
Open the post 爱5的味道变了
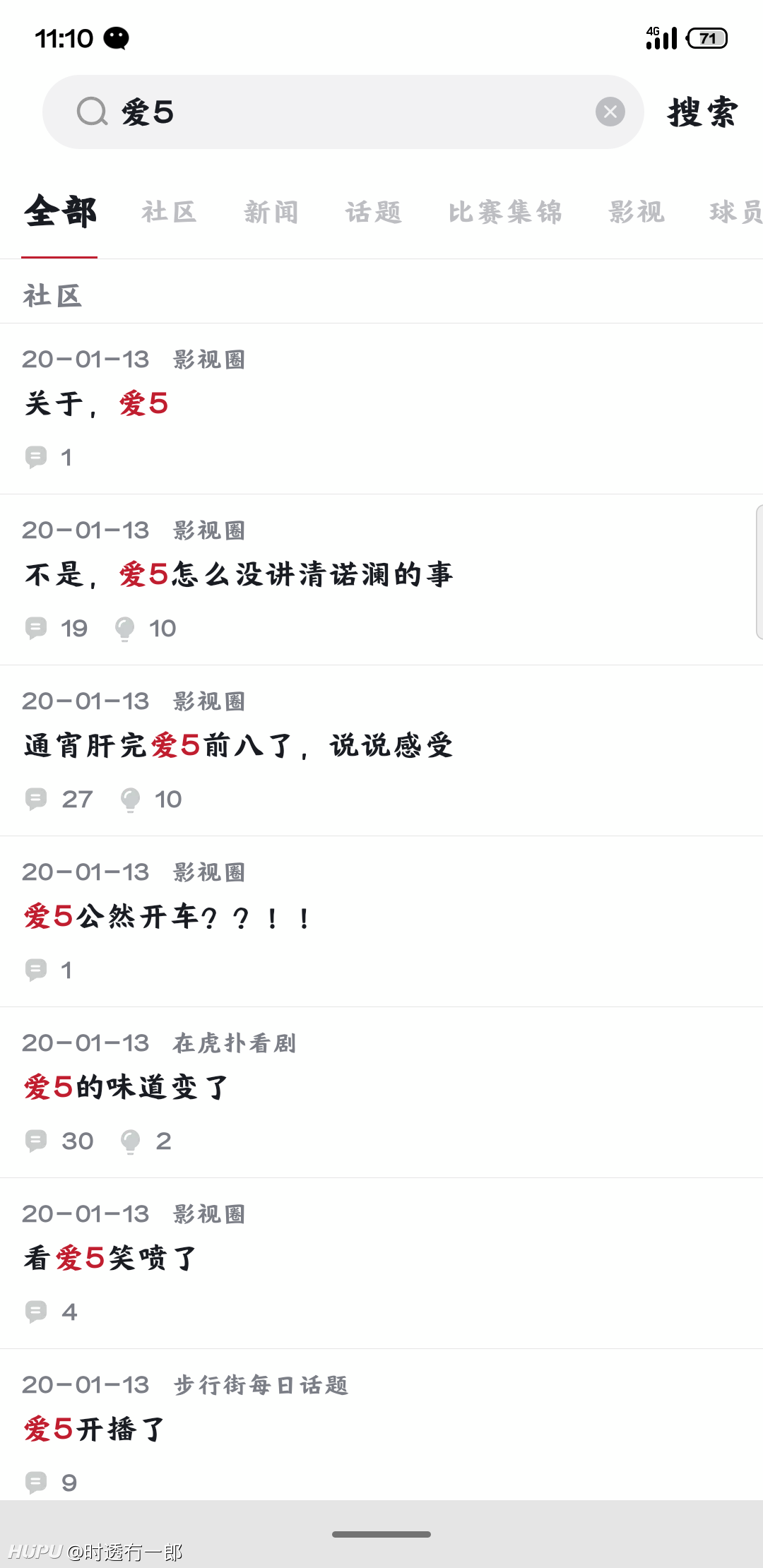381,1093
